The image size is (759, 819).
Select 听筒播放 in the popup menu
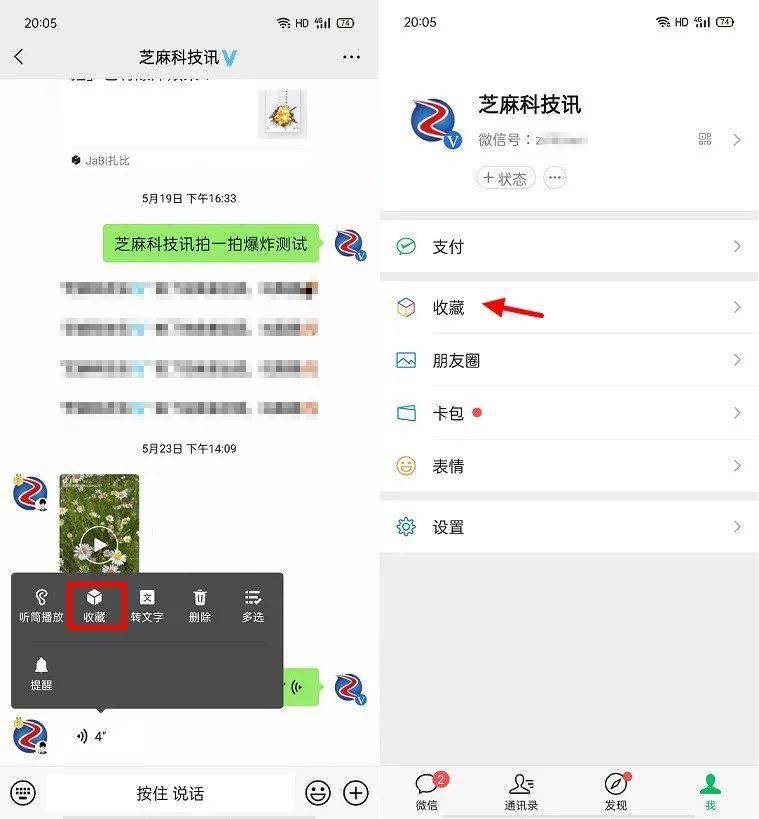(41, 606)
